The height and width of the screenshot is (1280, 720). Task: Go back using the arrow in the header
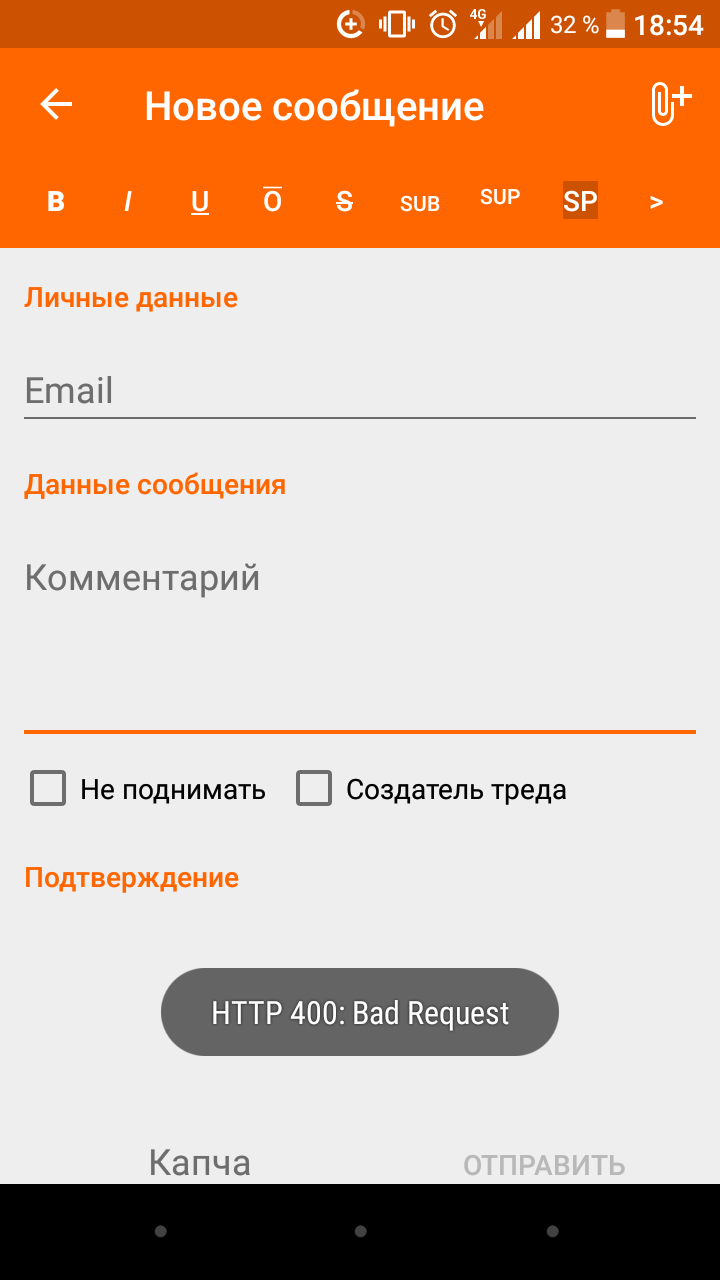point(56,105)
